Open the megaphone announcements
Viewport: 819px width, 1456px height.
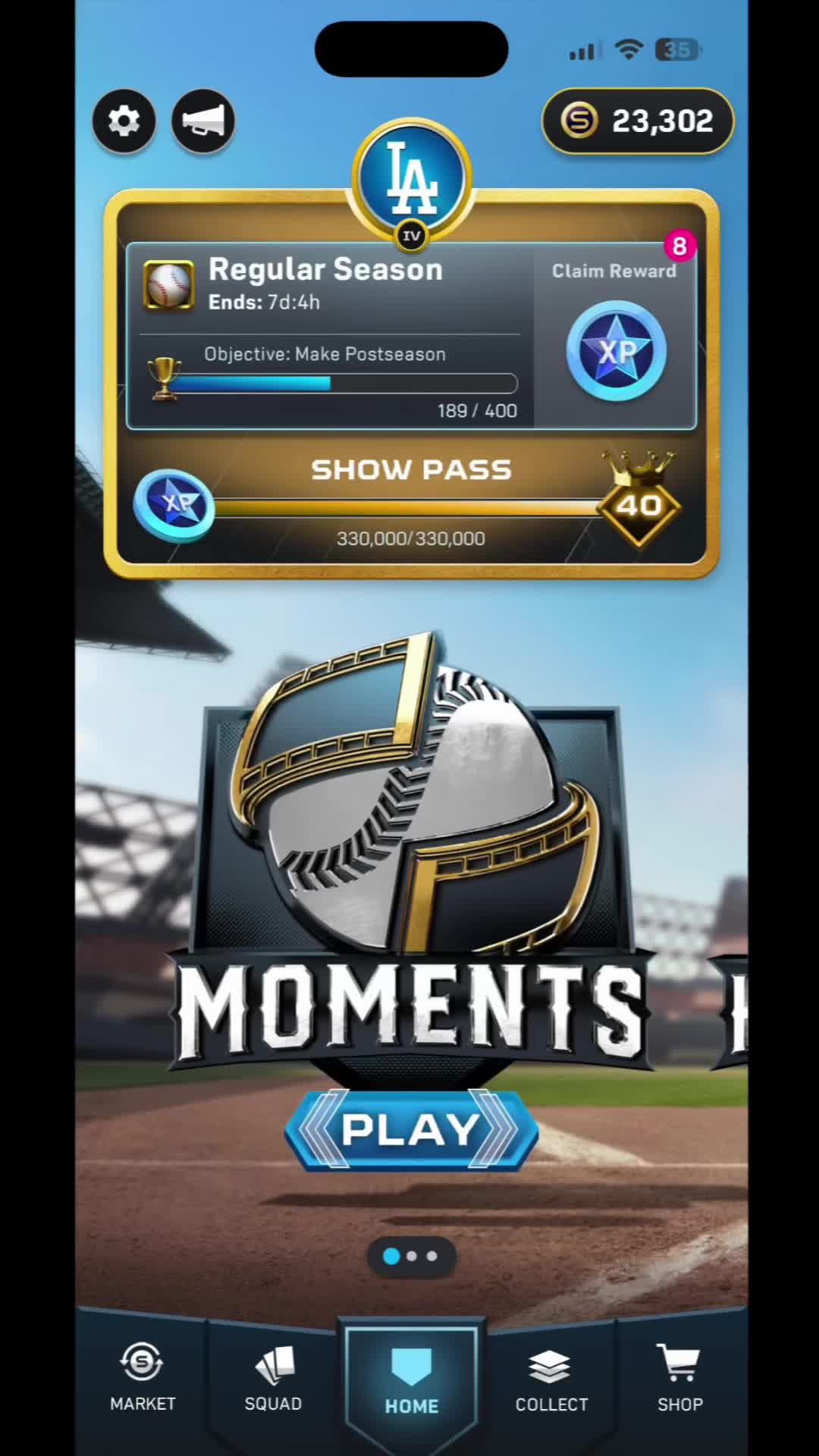[x=203, y=121]
